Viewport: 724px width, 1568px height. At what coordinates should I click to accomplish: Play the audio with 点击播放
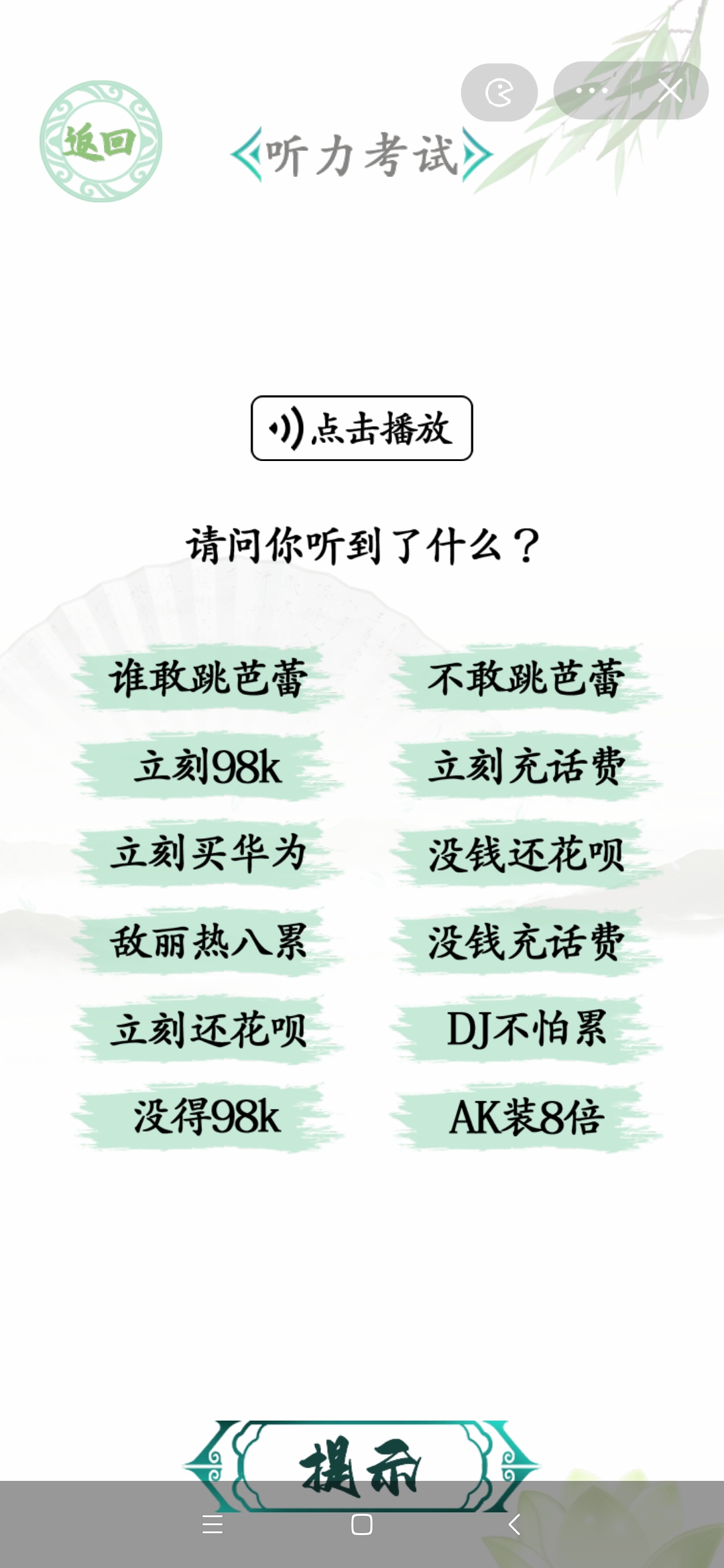pyautogui.click(x=362, y=428)
